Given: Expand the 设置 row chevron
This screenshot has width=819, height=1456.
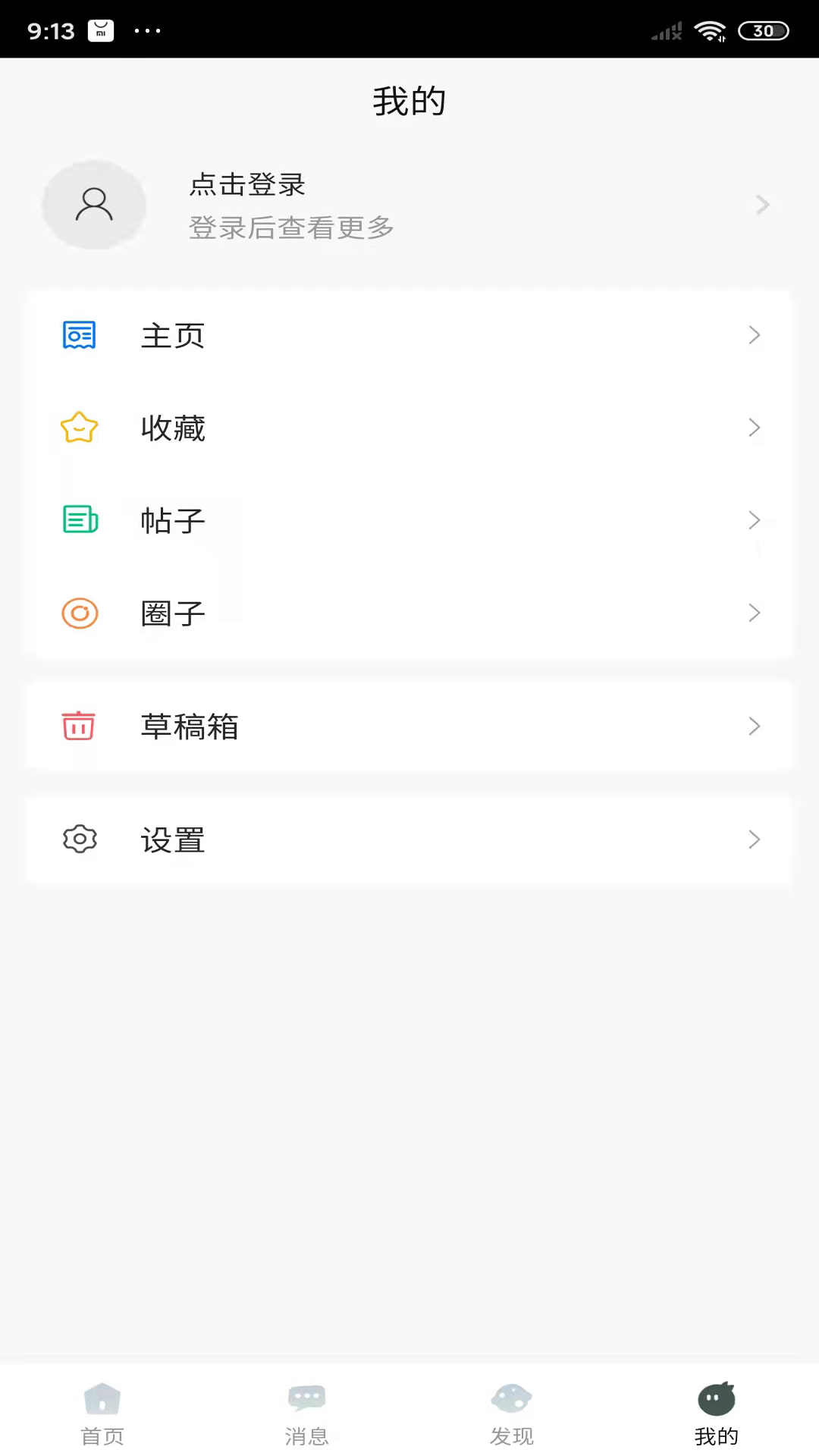Looking at the screenshot, I should tap(755, 839).
